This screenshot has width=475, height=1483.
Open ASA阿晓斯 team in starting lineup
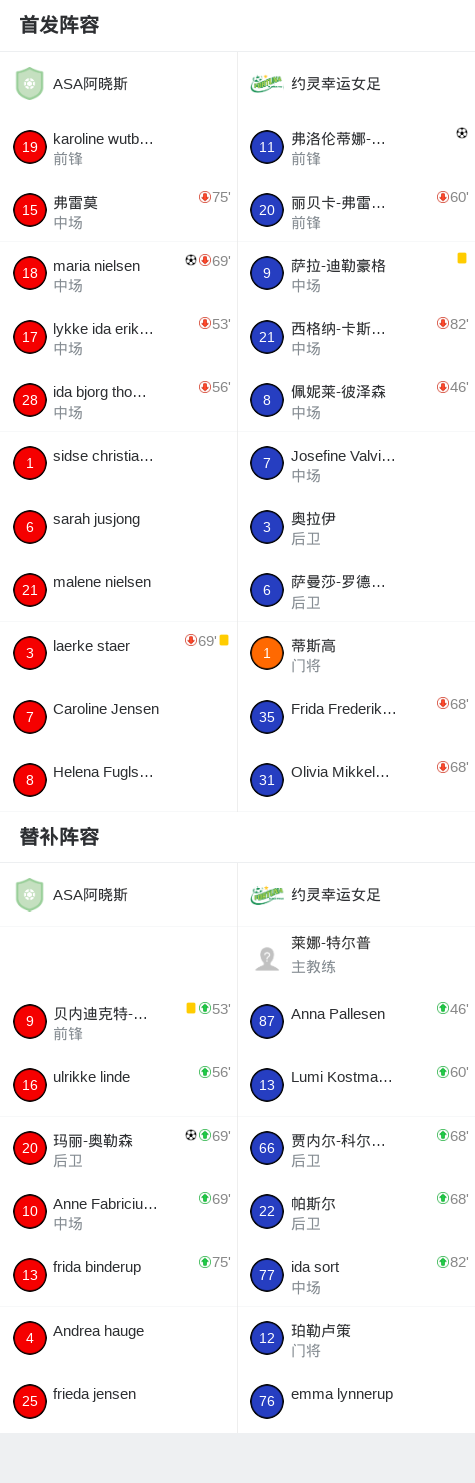pyautogui.click(x=118, y=84)
